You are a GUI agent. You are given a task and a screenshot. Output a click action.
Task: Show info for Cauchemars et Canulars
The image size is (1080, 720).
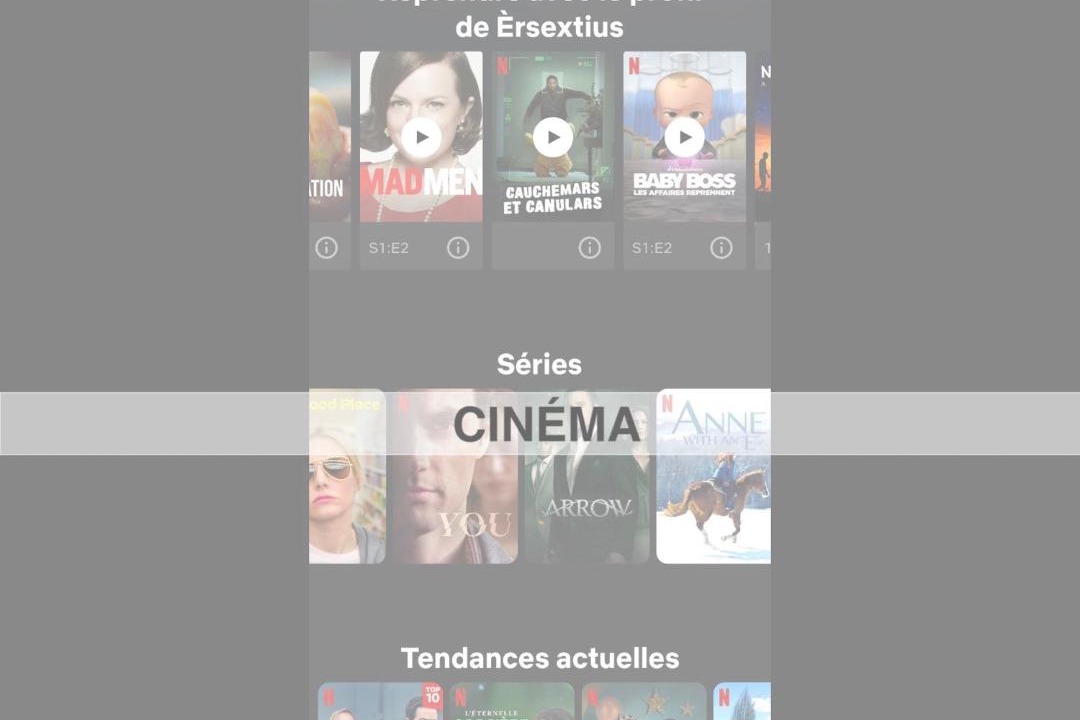coord(590,248)
